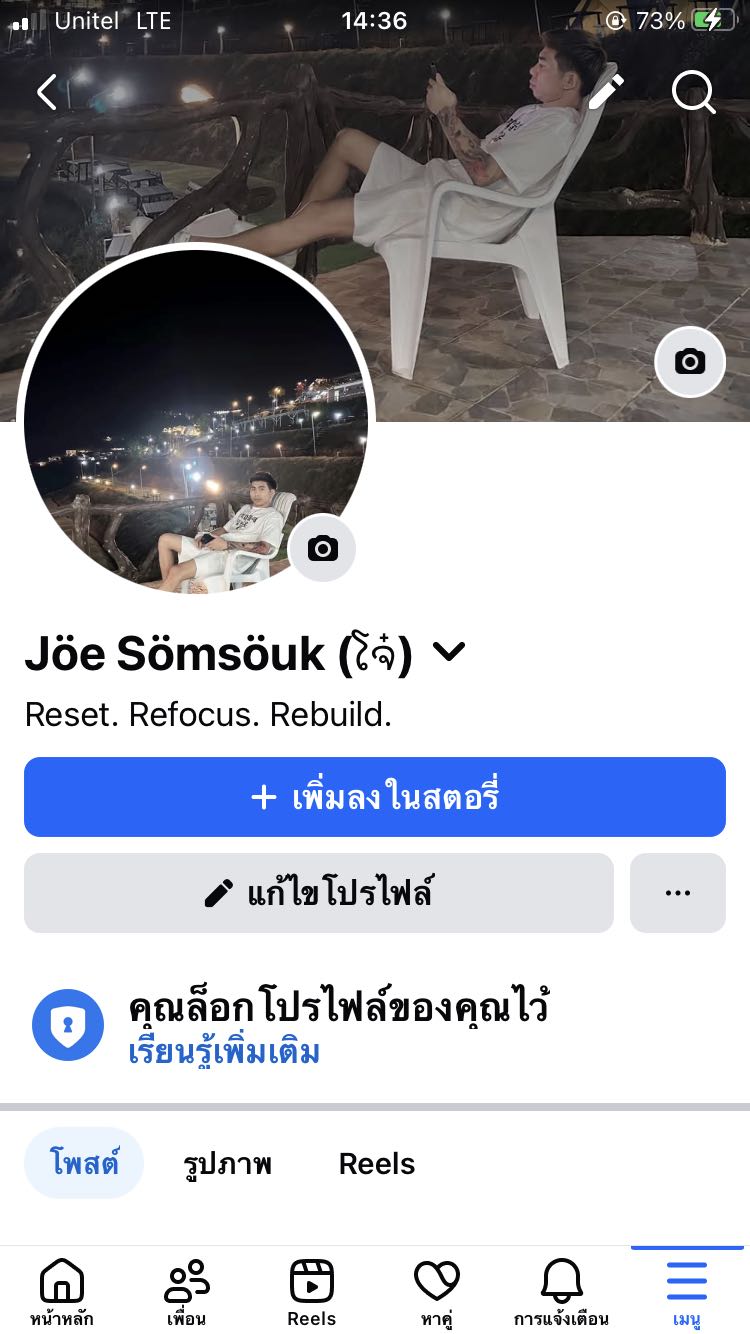Open การแจ้งเตือน notifications bell
This screenshot has height=1334, width=750.
pyautogui.click(x=561, y=1292)
